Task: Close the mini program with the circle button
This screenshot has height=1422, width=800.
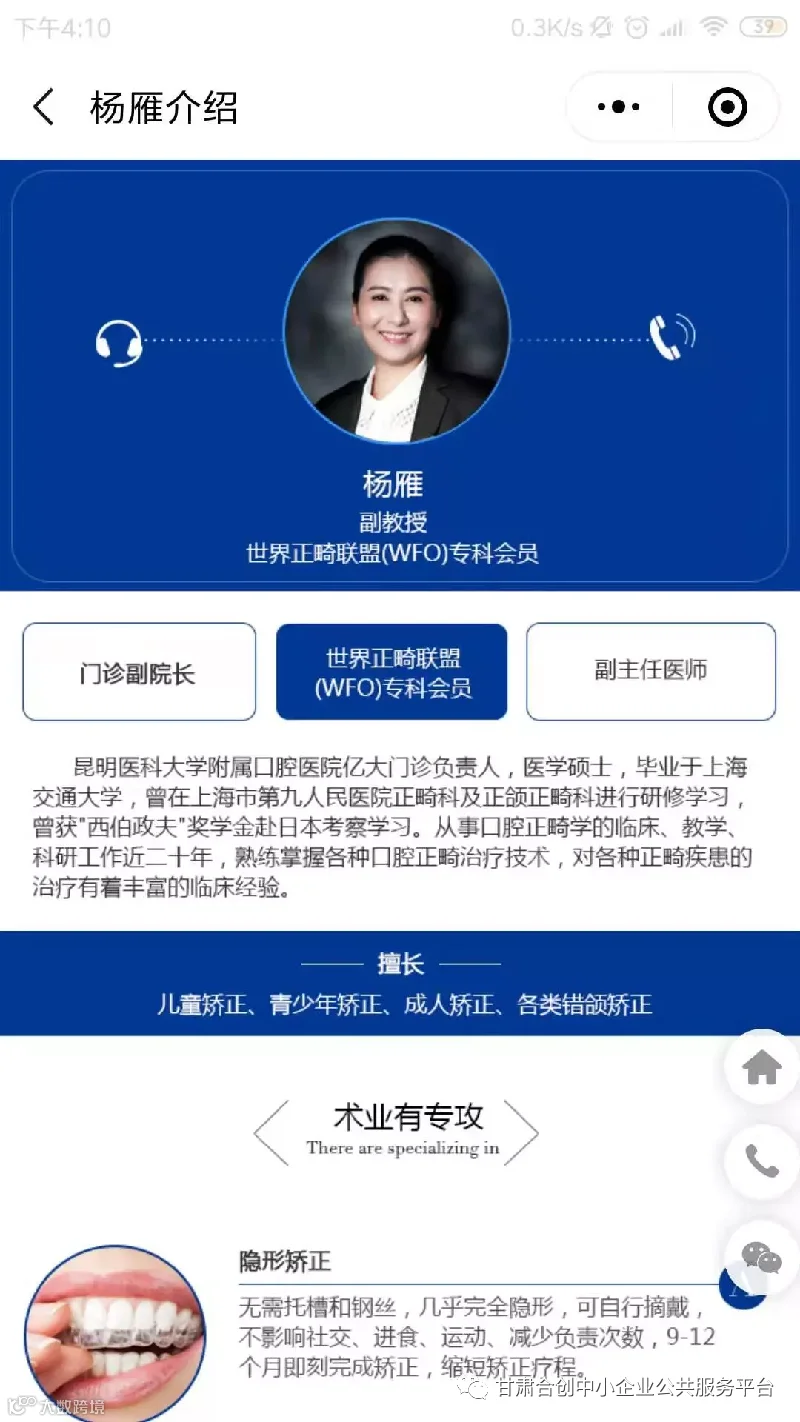Action: (727, 107)
